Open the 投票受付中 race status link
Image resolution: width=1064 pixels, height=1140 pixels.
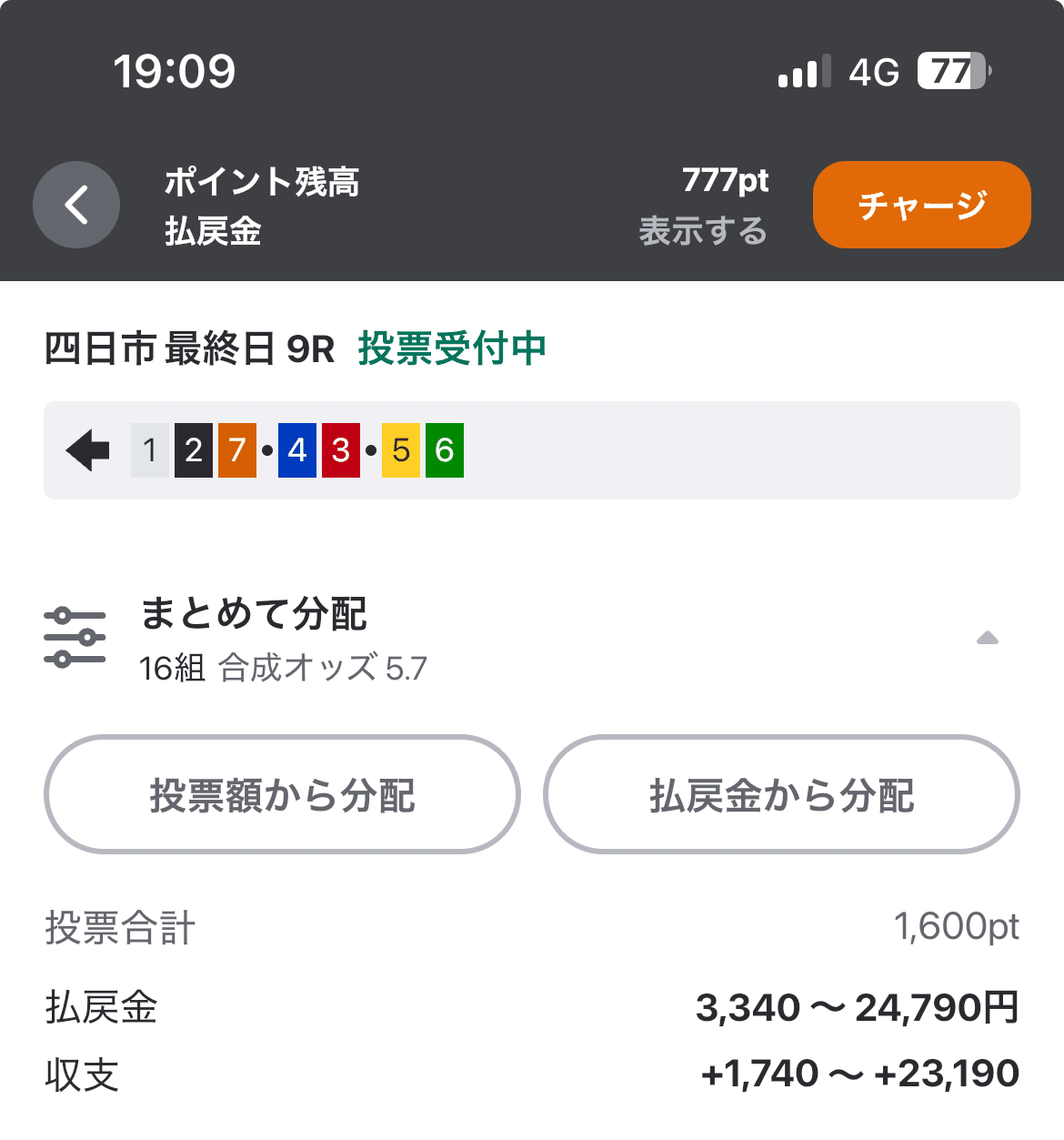click(x=452, y=348)
